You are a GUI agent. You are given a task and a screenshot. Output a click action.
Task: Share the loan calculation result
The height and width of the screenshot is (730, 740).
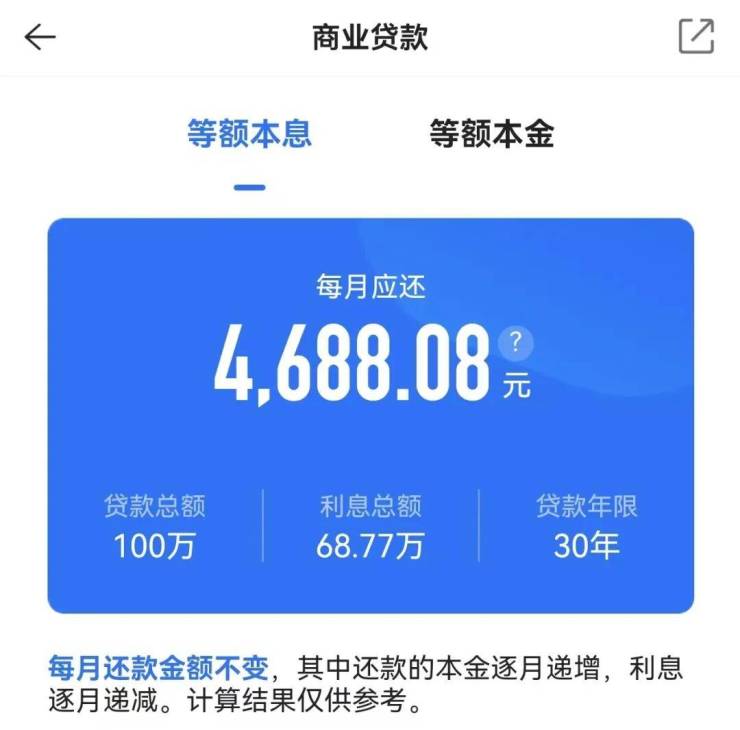(696, 37)
